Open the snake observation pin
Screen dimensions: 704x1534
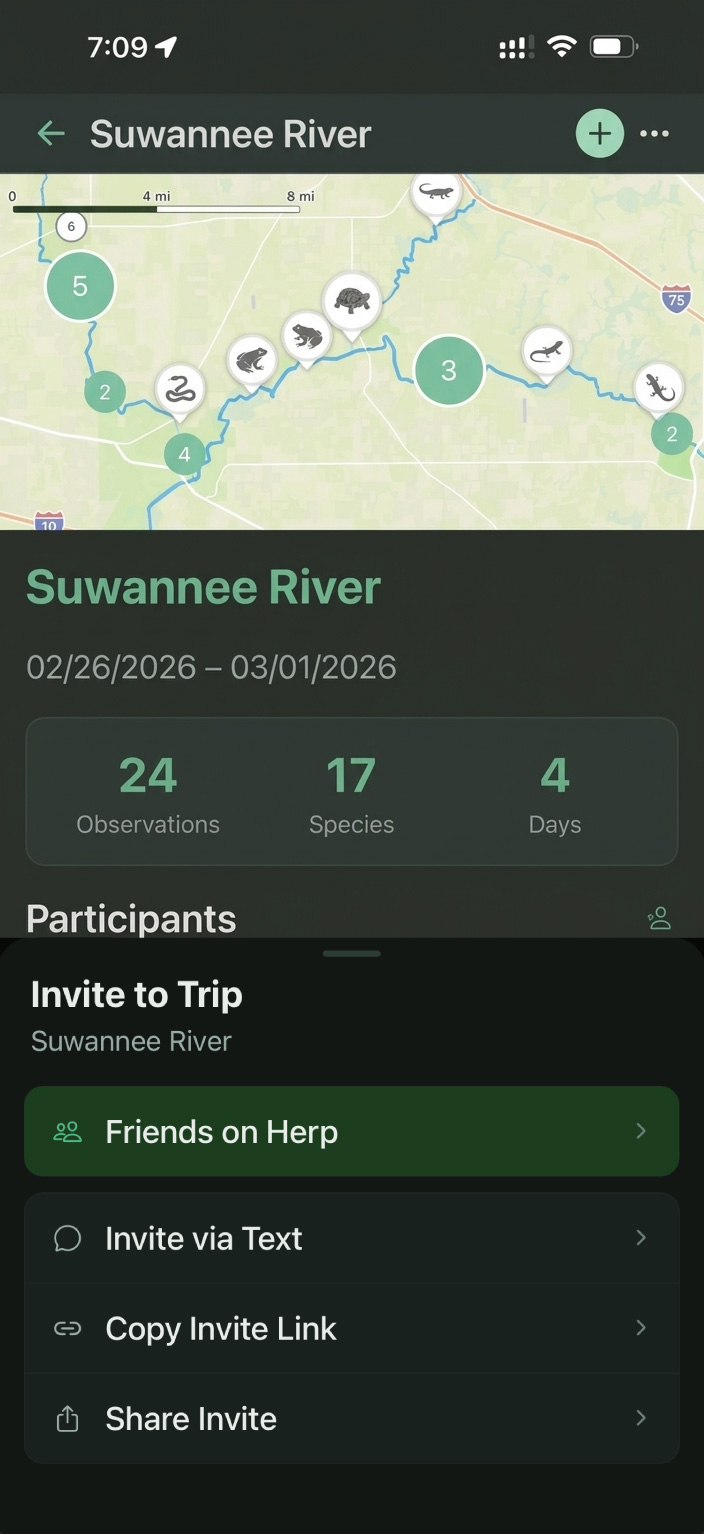pyautogui.click(x=180, y=389)
